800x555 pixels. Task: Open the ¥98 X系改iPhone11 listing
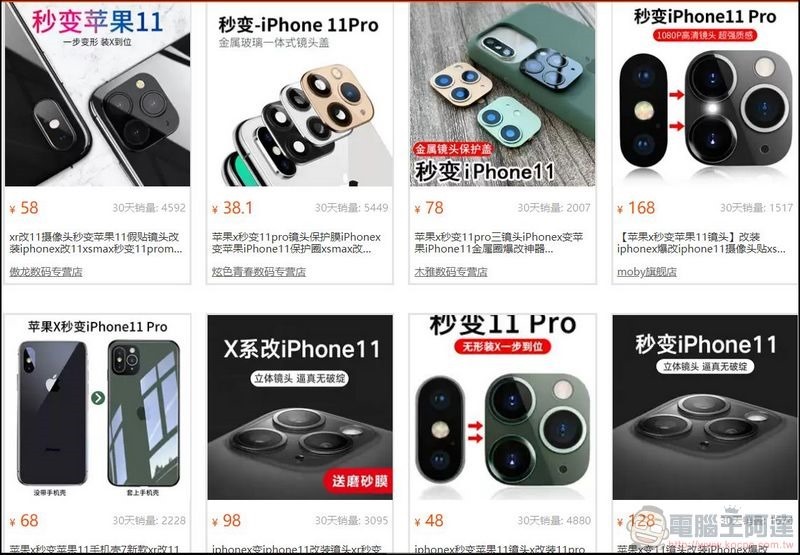point(300,410)
